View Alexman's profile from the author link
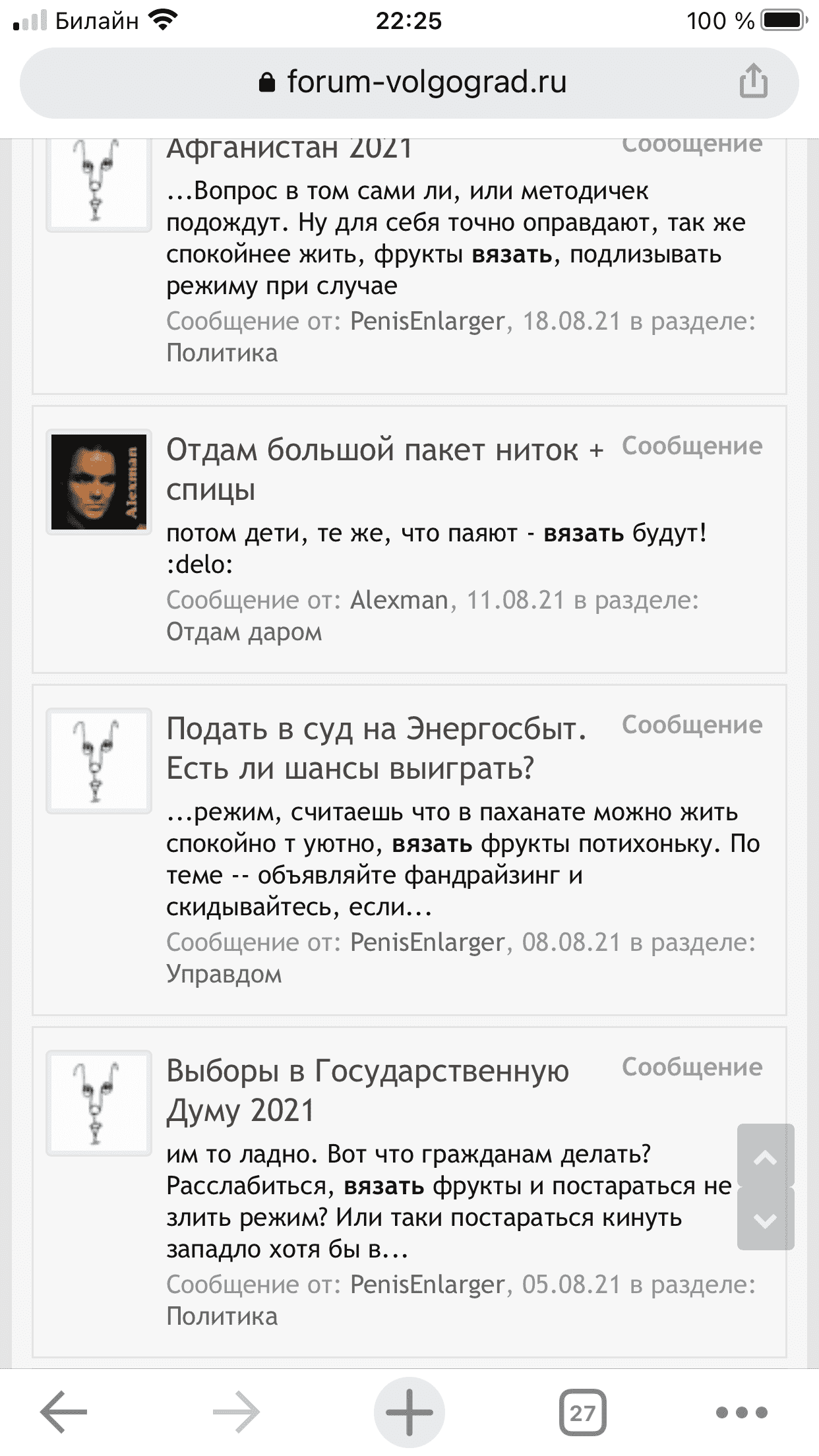 click(x=399, y=600)
